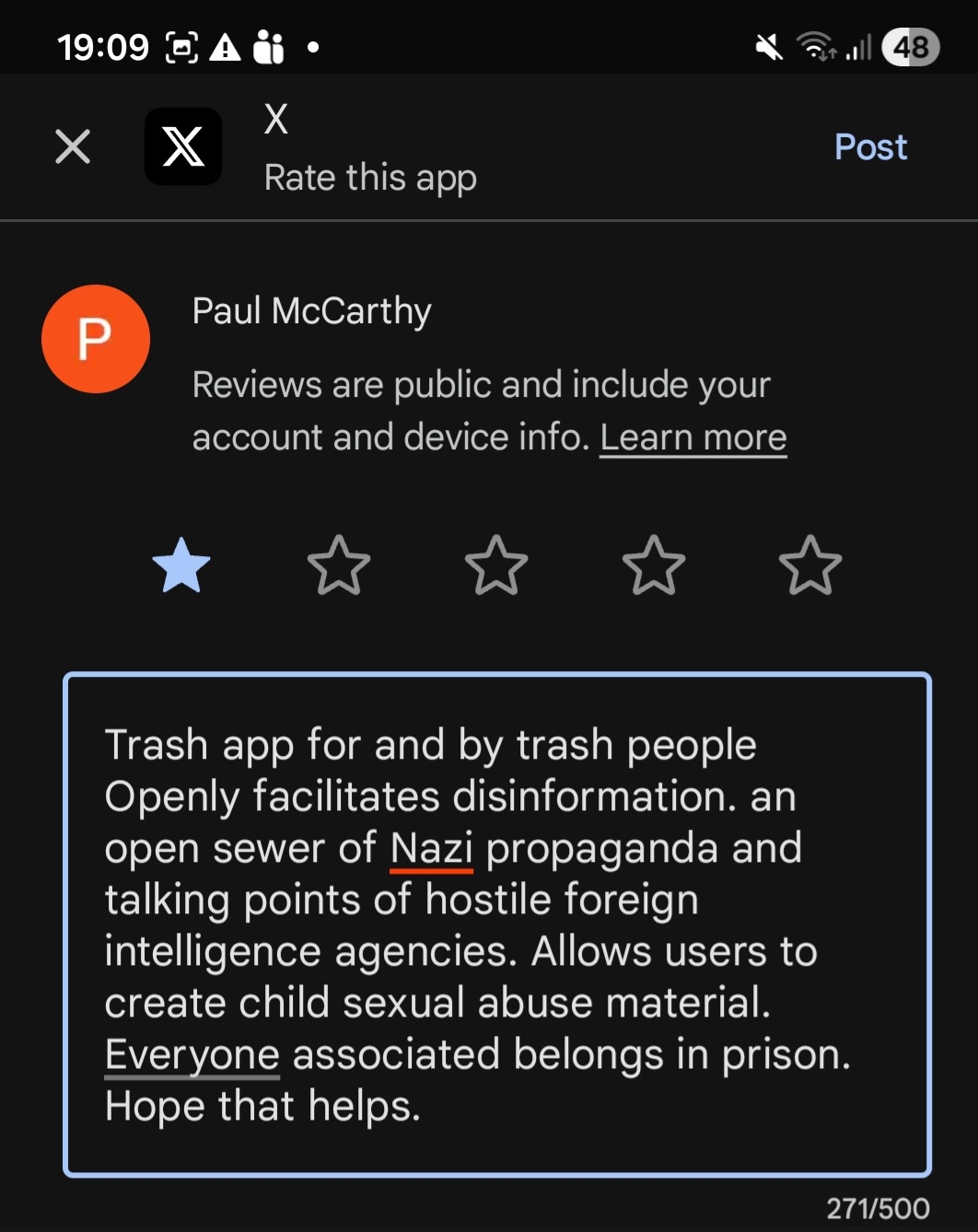Rate the app three stars

point(496,565)
